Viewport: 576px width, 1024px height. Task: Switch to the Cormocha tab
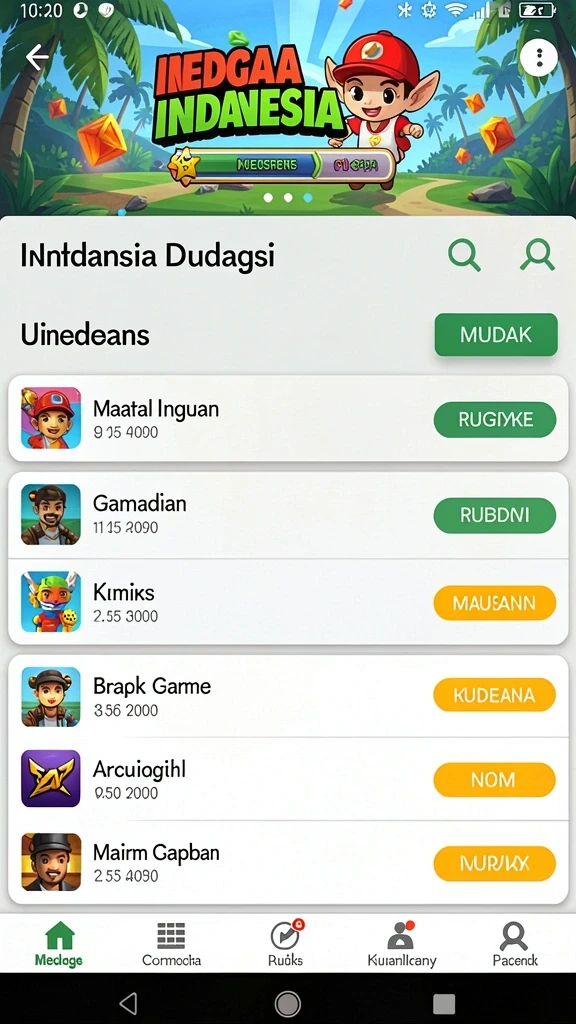pos(172,944)
